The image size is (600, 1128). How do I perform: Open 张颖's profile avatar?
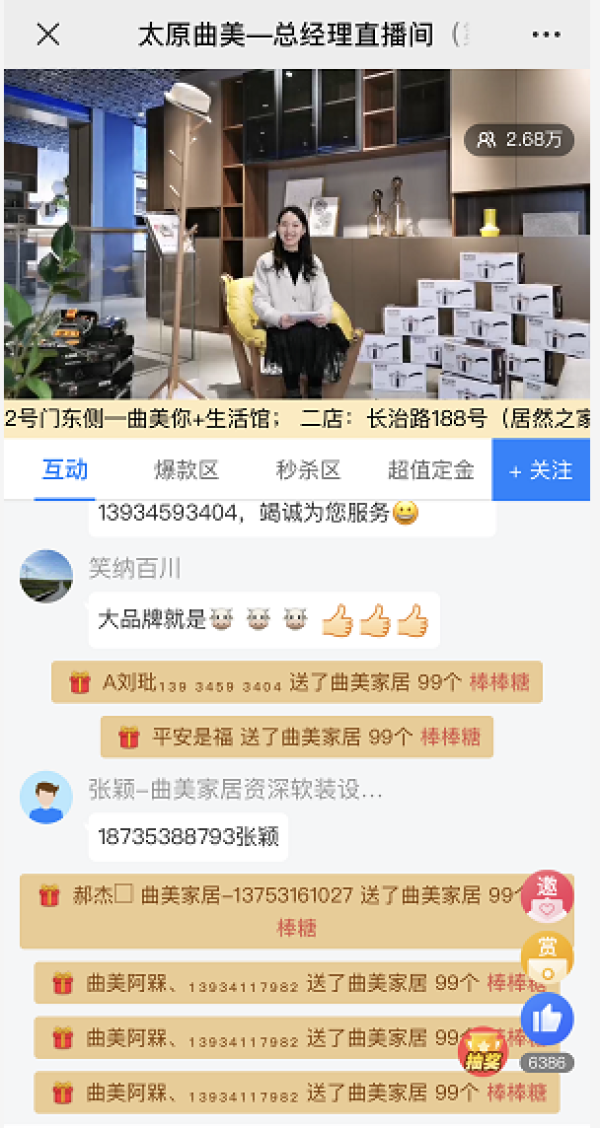pos(46,797)
